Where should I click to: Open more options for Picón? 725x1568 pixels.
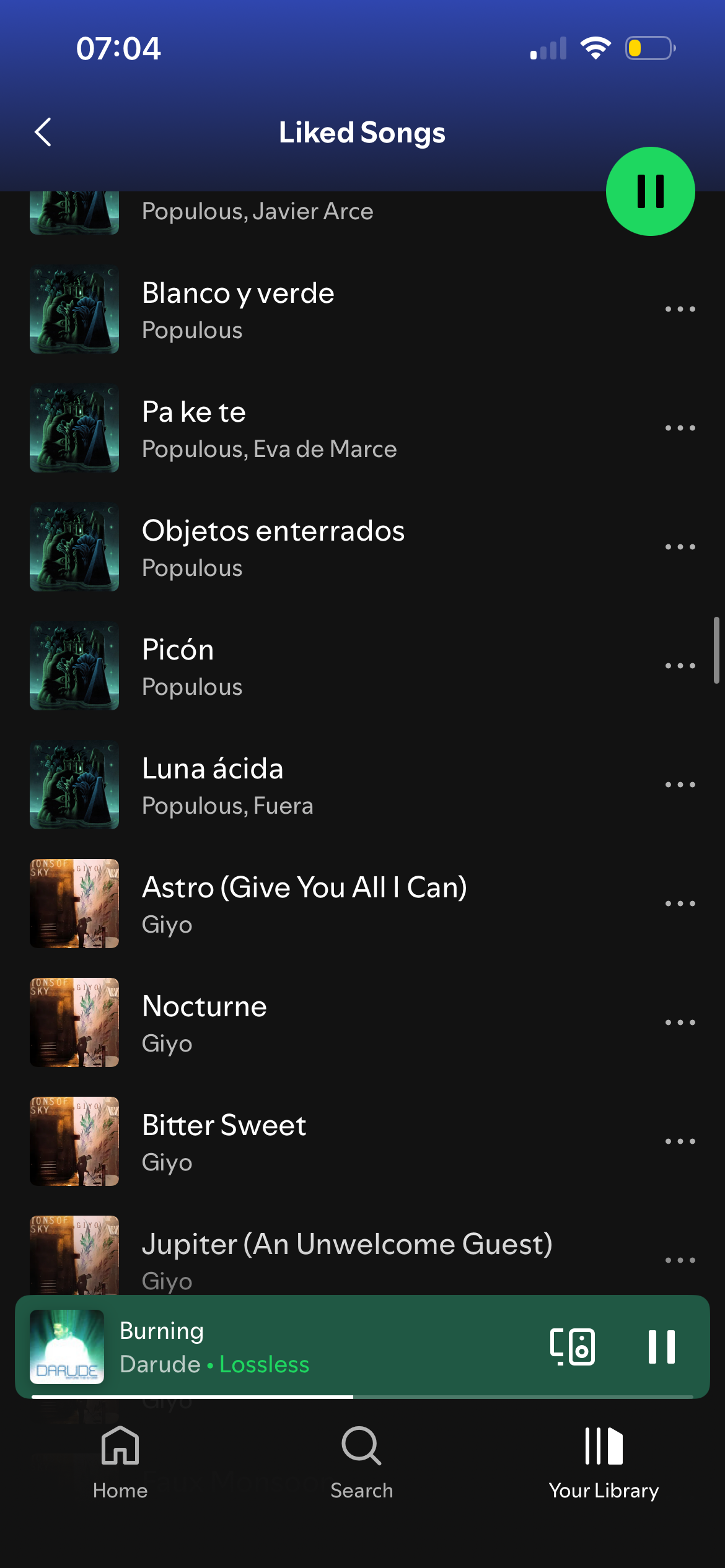pyautogui.click(x=680, y=666)
